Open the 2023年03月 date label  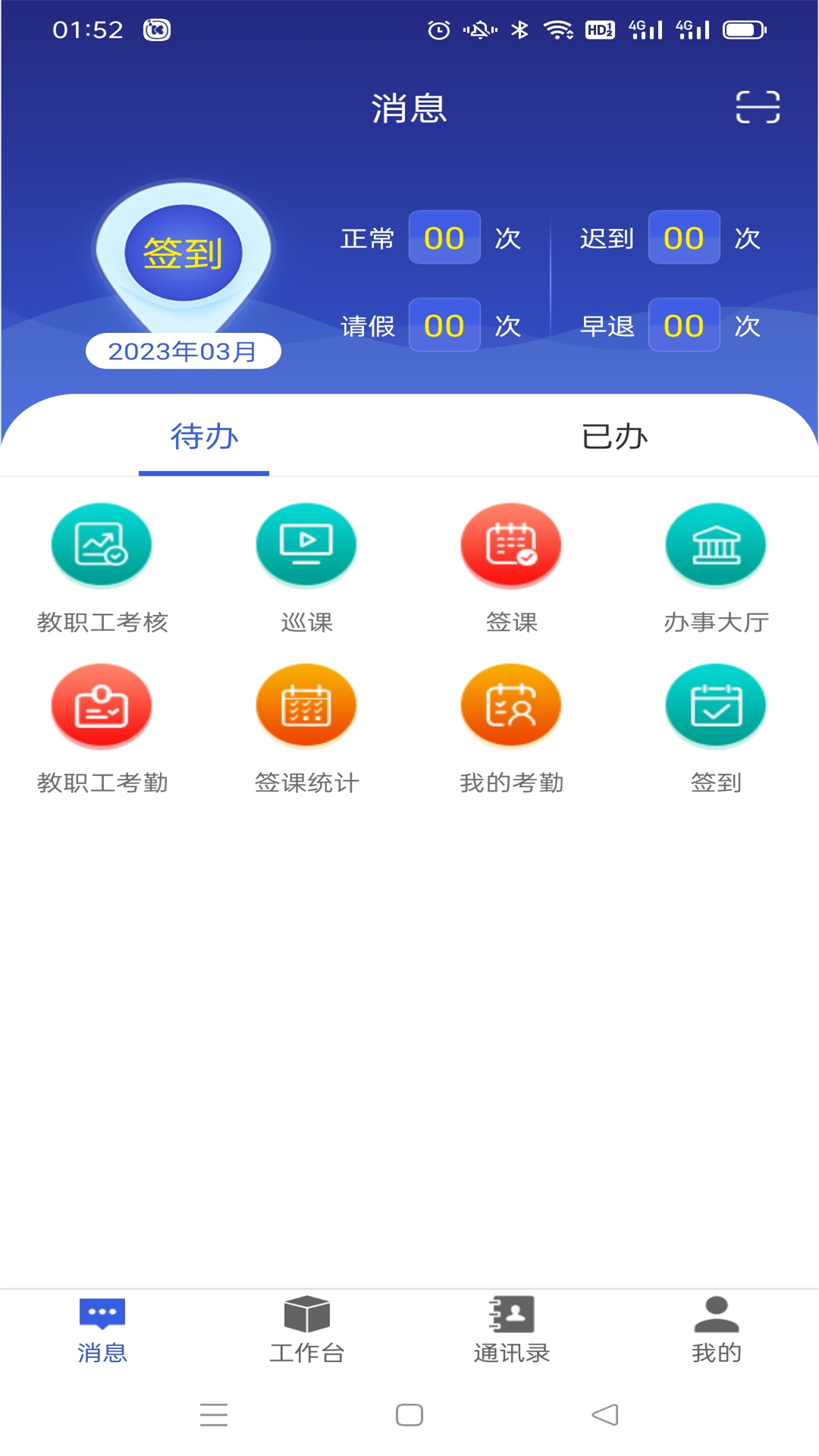point(182,350)
